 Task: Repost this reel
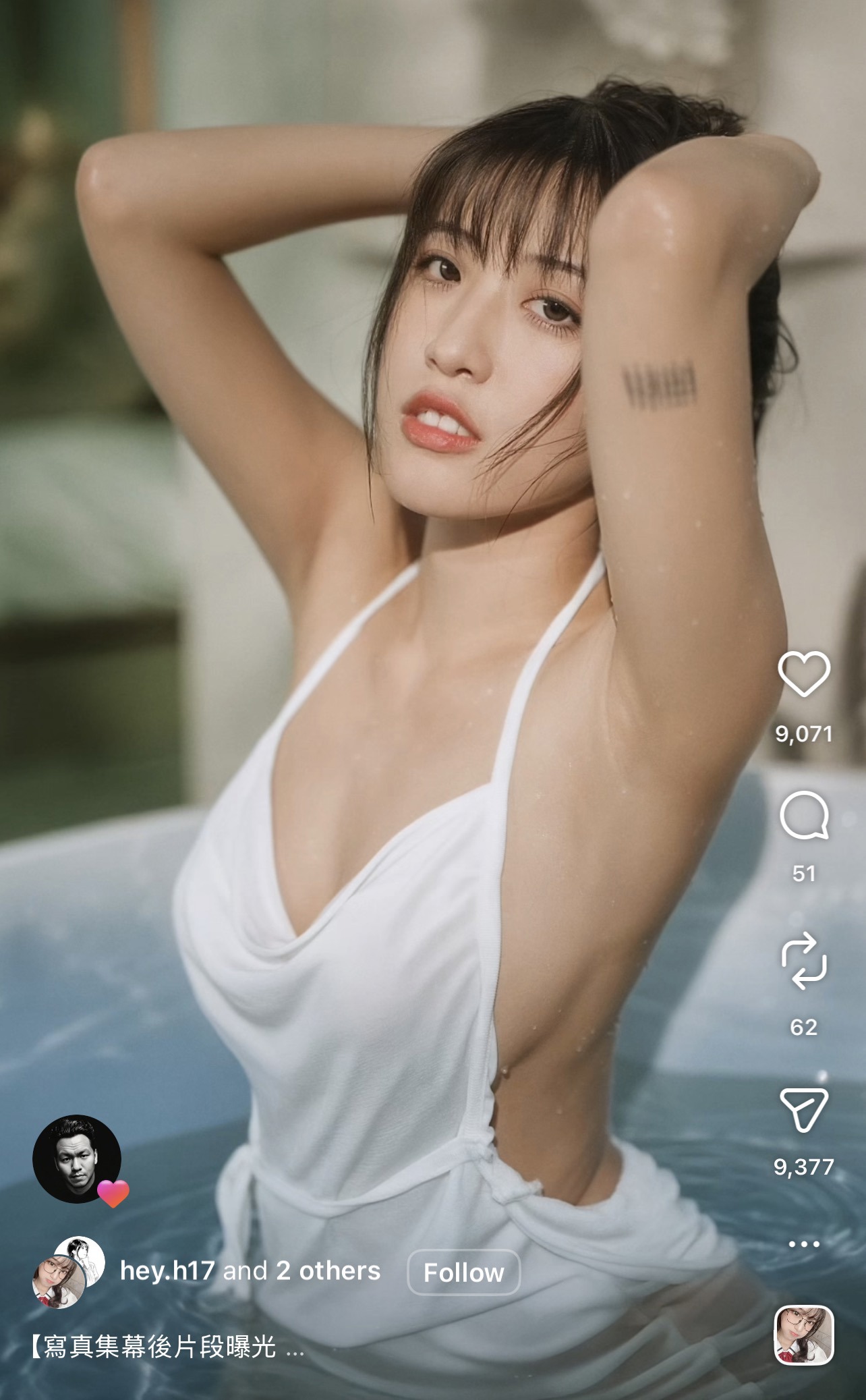[803, 961]
